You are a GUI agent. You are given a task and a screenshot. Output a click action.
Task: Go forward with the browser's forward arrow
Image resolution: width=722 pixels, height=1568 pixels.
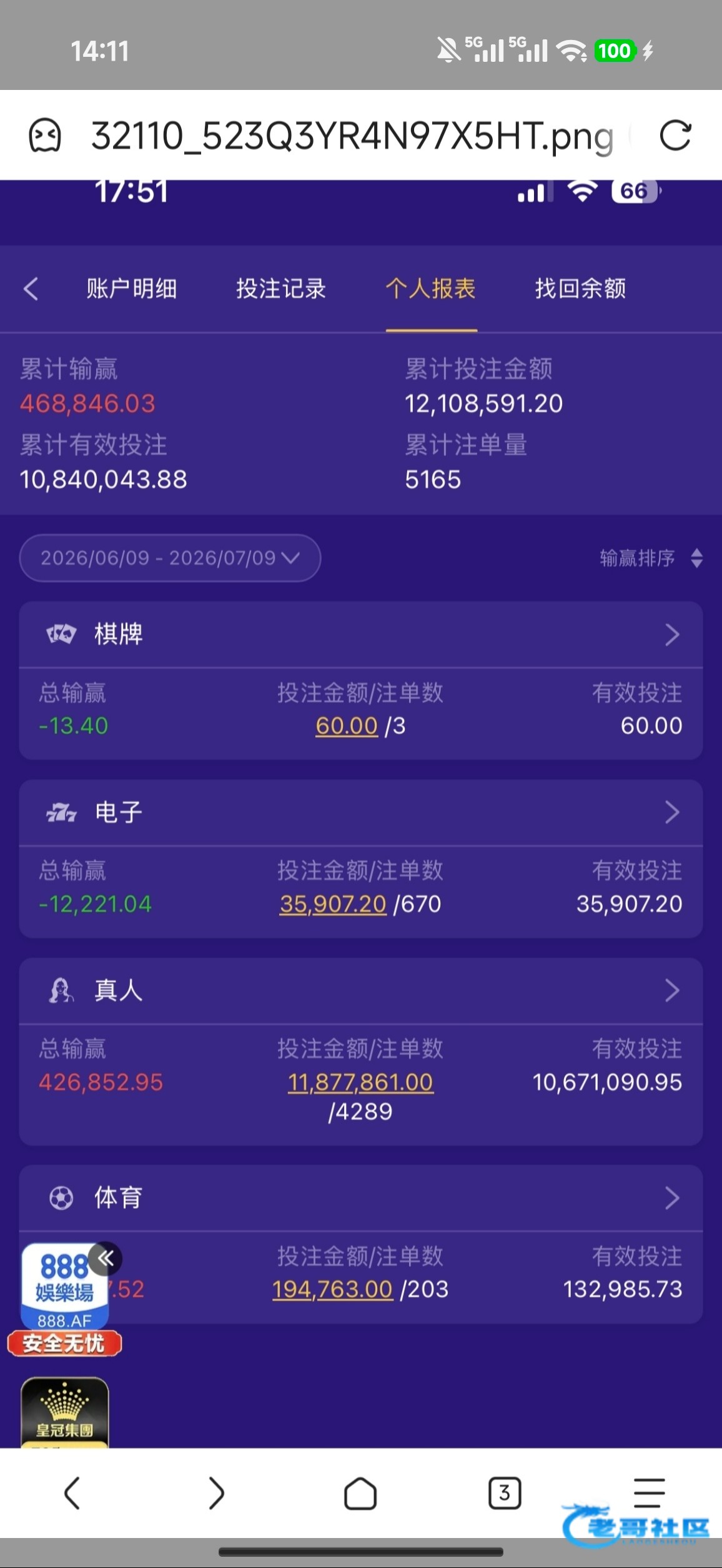(216, 1493)
